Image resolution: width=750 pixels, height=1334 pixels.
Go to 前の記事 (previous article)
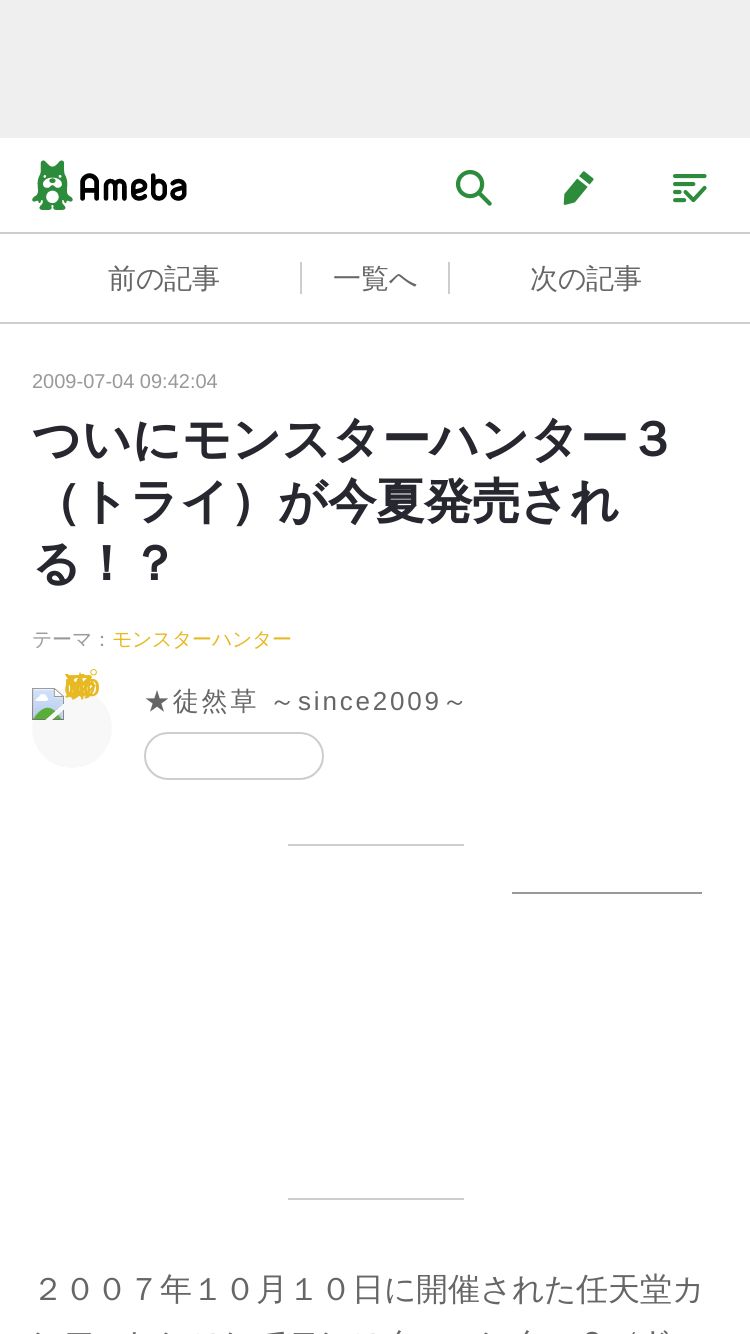pyautogui.click(x=164, y=279)
